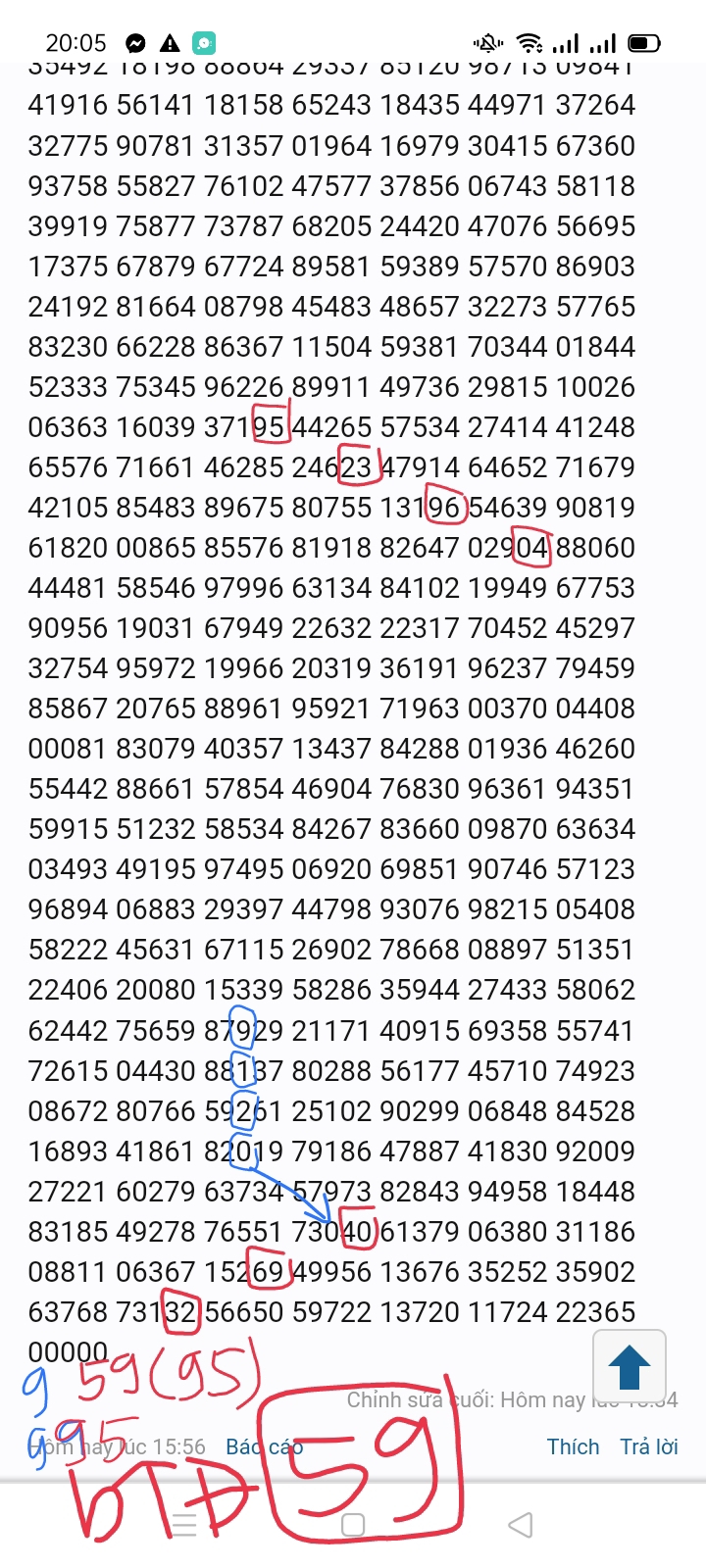Reply to the post via Trả lời
Screen dimensions: 706x1568
[x=649, y=1446]
